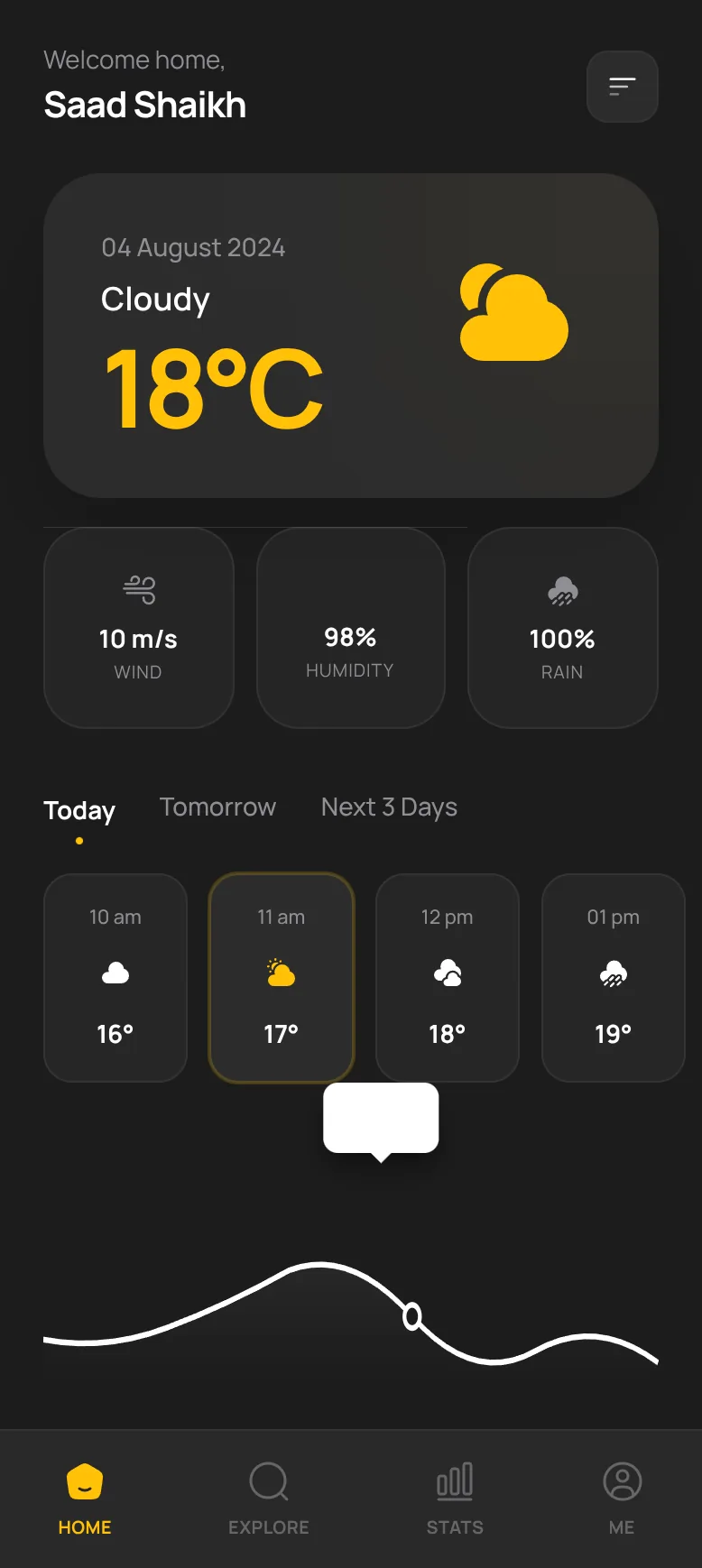Click the cloud icon for 10 am forecast

(115, 974)
